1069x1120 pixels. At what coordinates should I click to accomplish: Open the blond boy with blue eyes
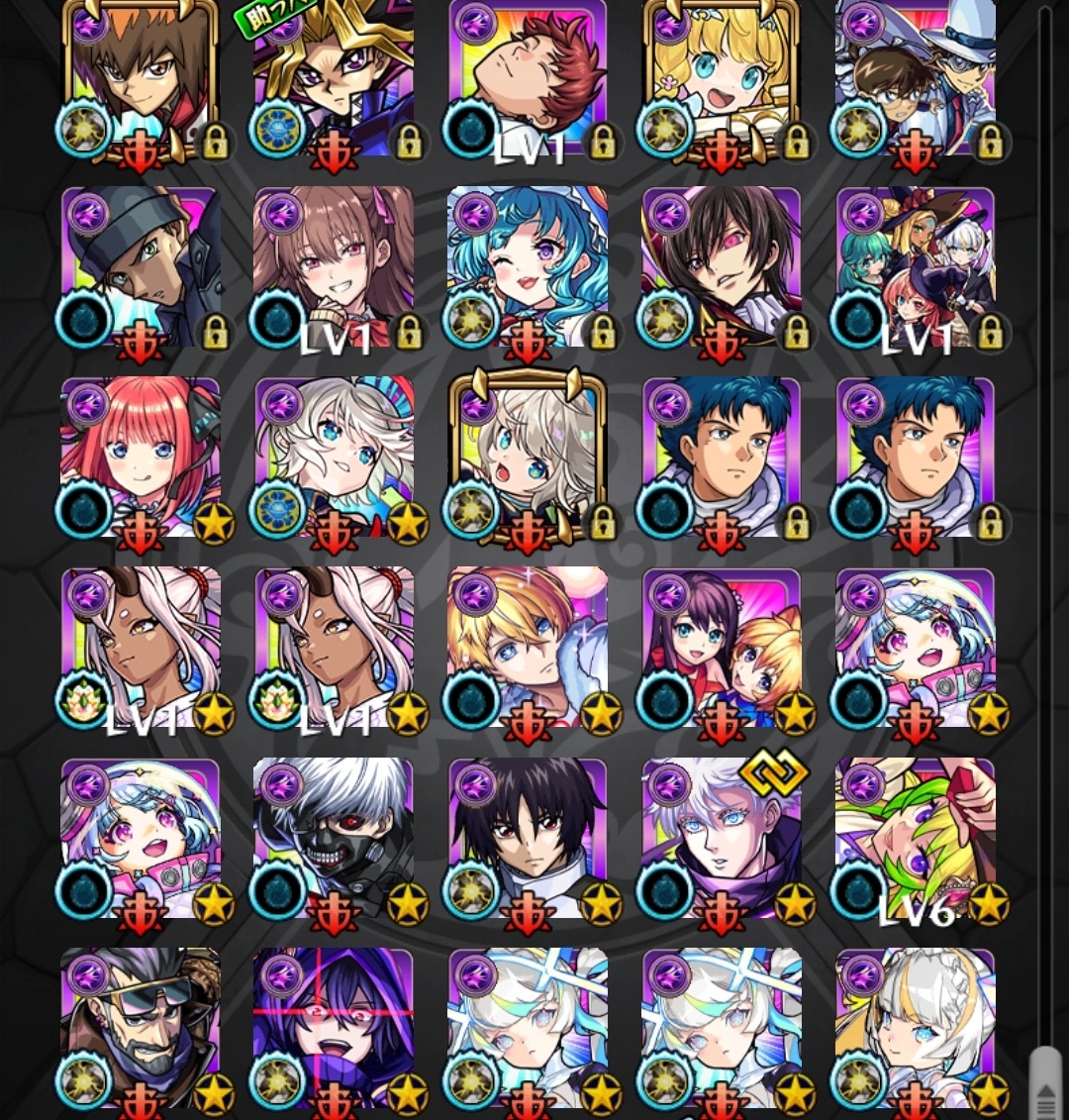point(528,649)
